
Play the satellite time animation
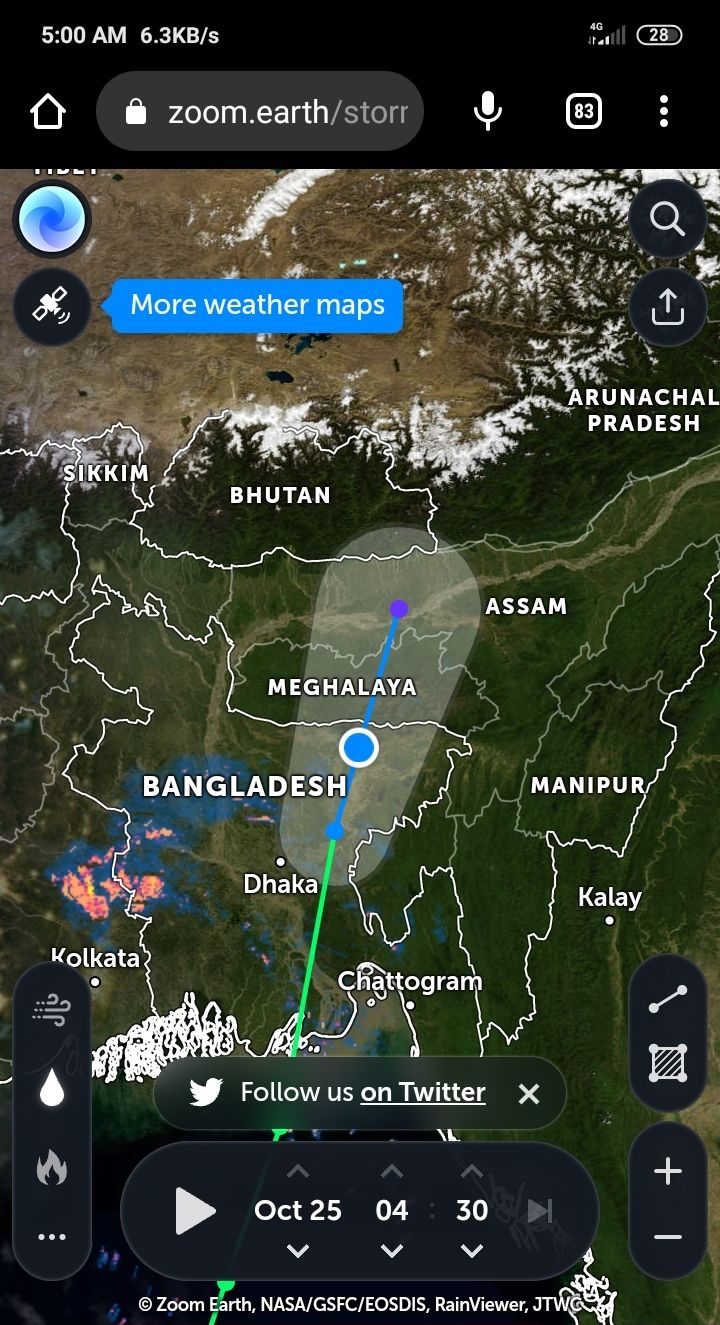click(x=195, y=1211)
